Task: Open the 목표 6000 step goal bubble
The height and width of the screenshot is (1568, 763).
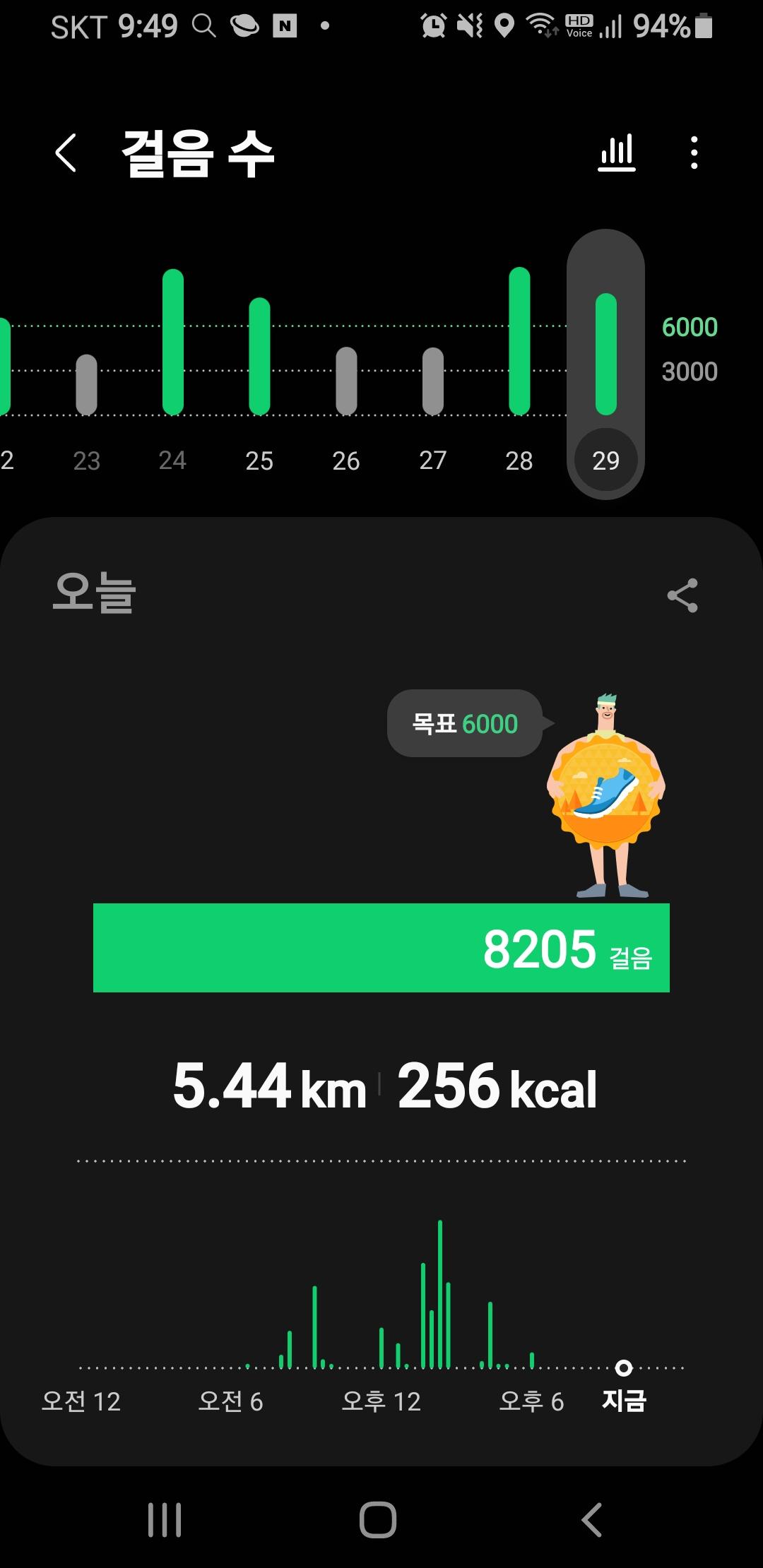Action: tap(465, 723)
